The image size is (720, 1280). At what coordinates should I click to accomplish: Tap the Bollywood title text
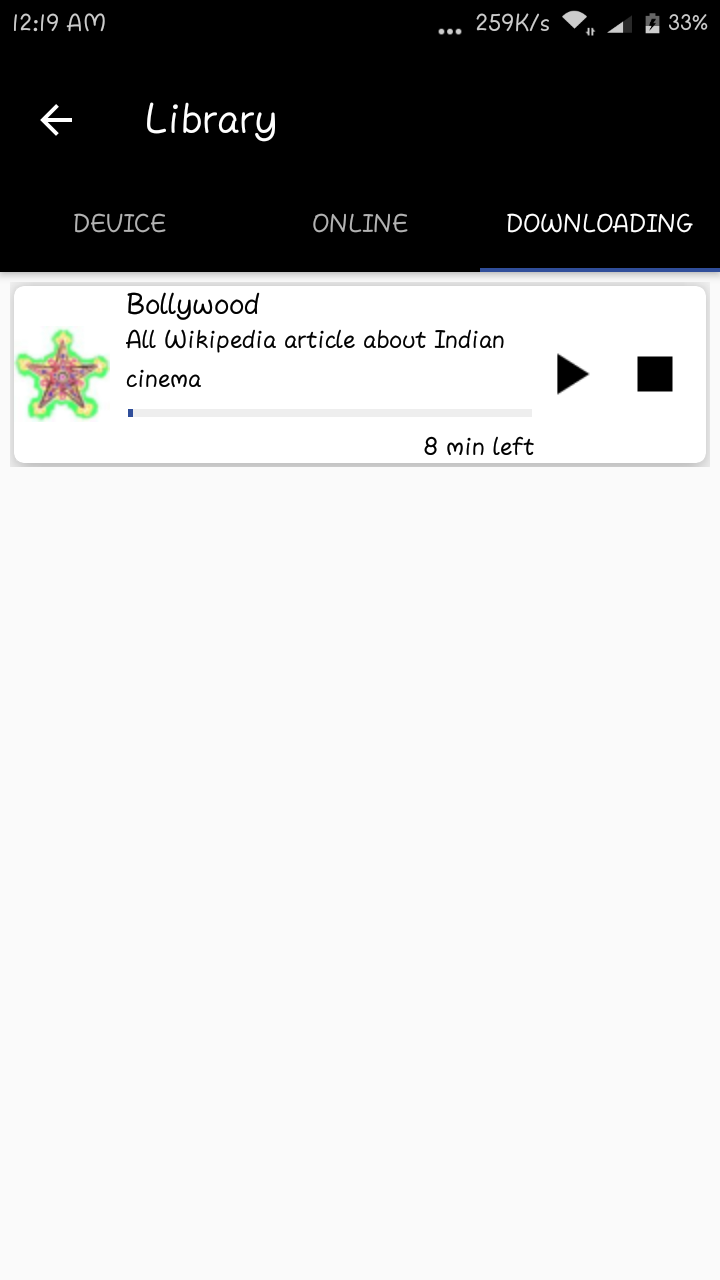(x=192, y=304)
